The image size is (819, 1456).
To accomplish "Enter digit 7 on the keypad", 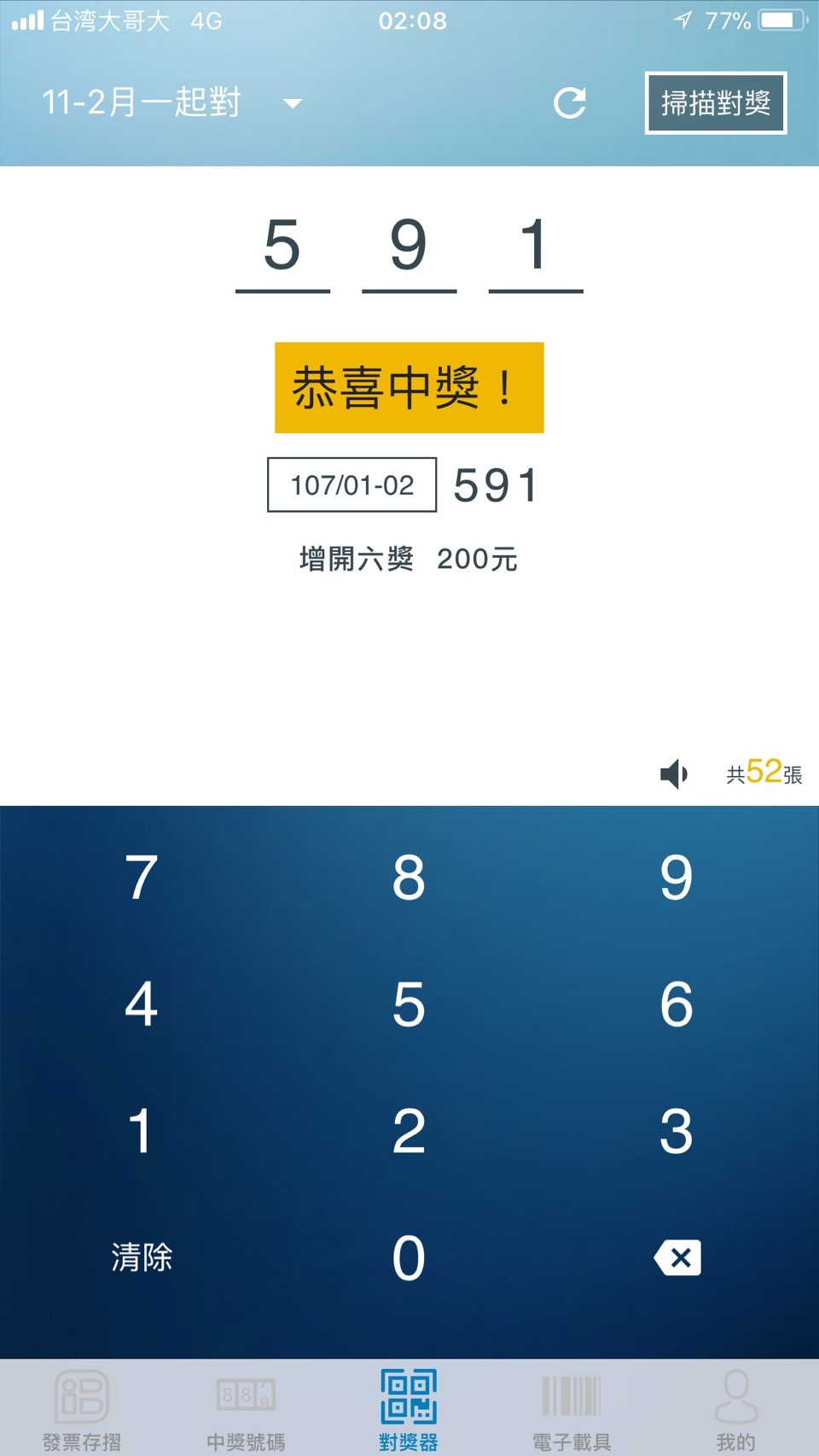I will click(x=142, y=877).
